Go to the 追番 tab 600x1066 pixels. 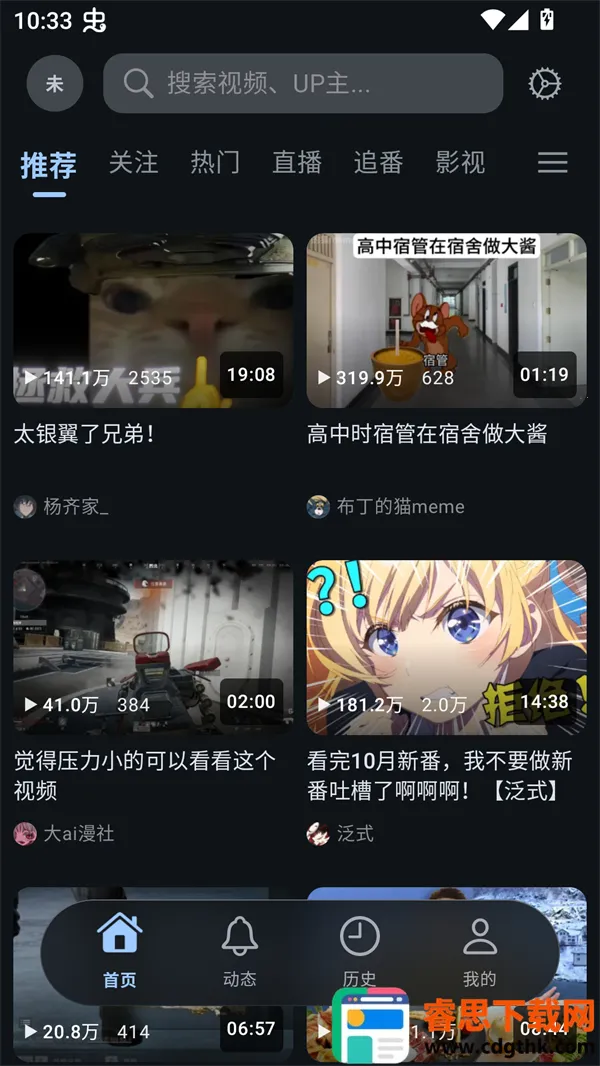tap(378, 162)
